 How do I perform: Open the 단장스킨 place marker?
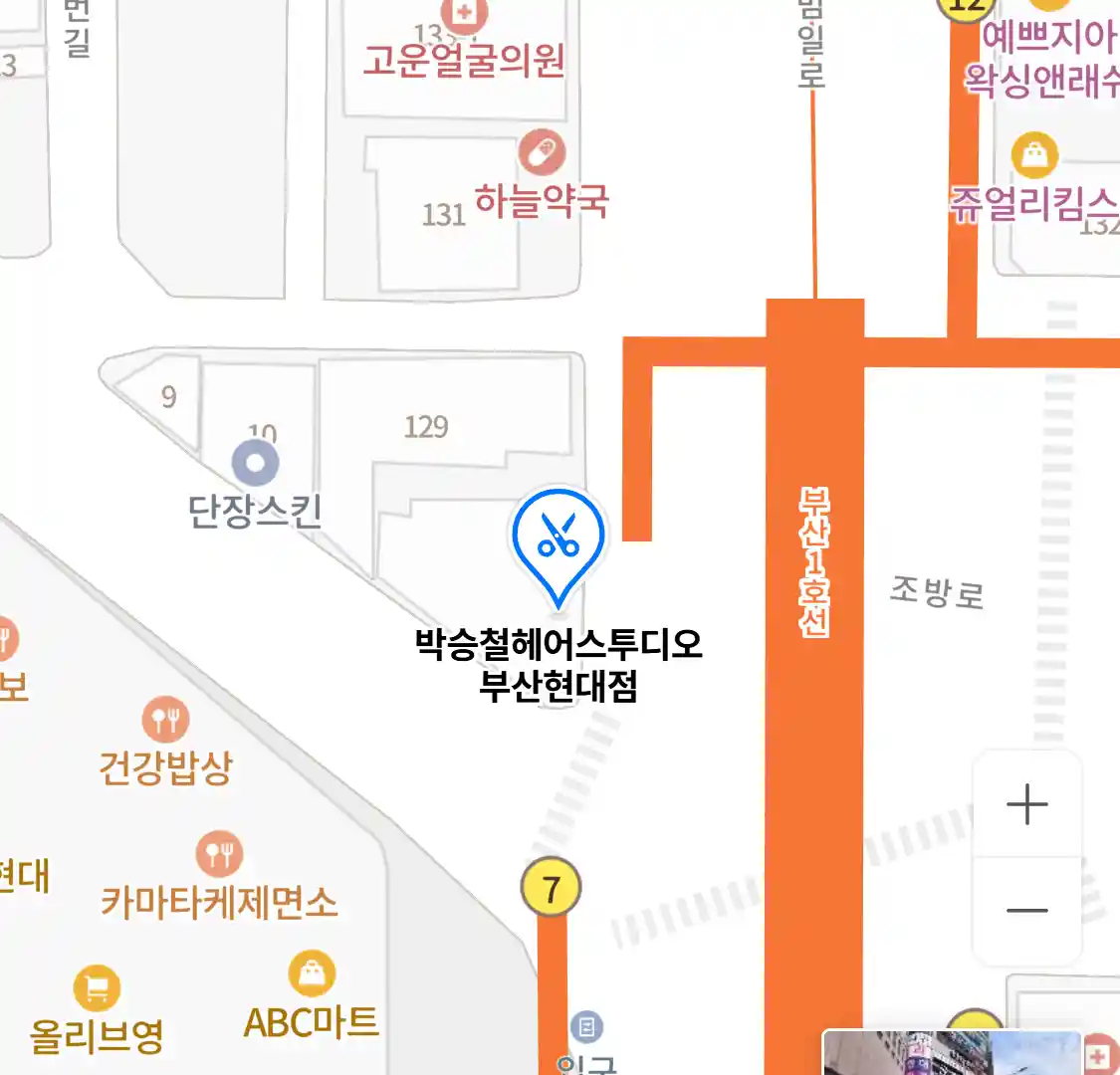255,463
